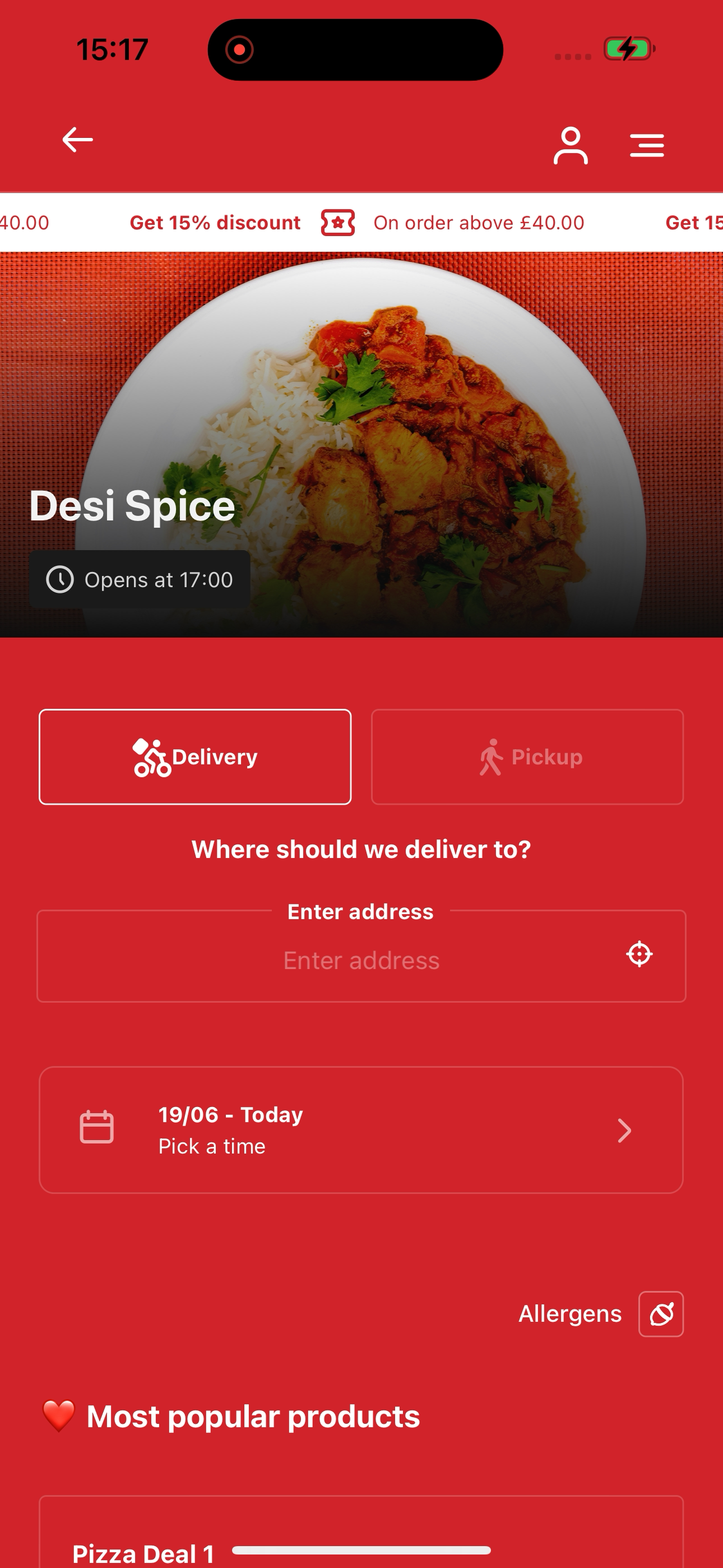Switch to Pickup option
Screen dimensions: 723x1568
pyautogui.click(x=527, y=757)
